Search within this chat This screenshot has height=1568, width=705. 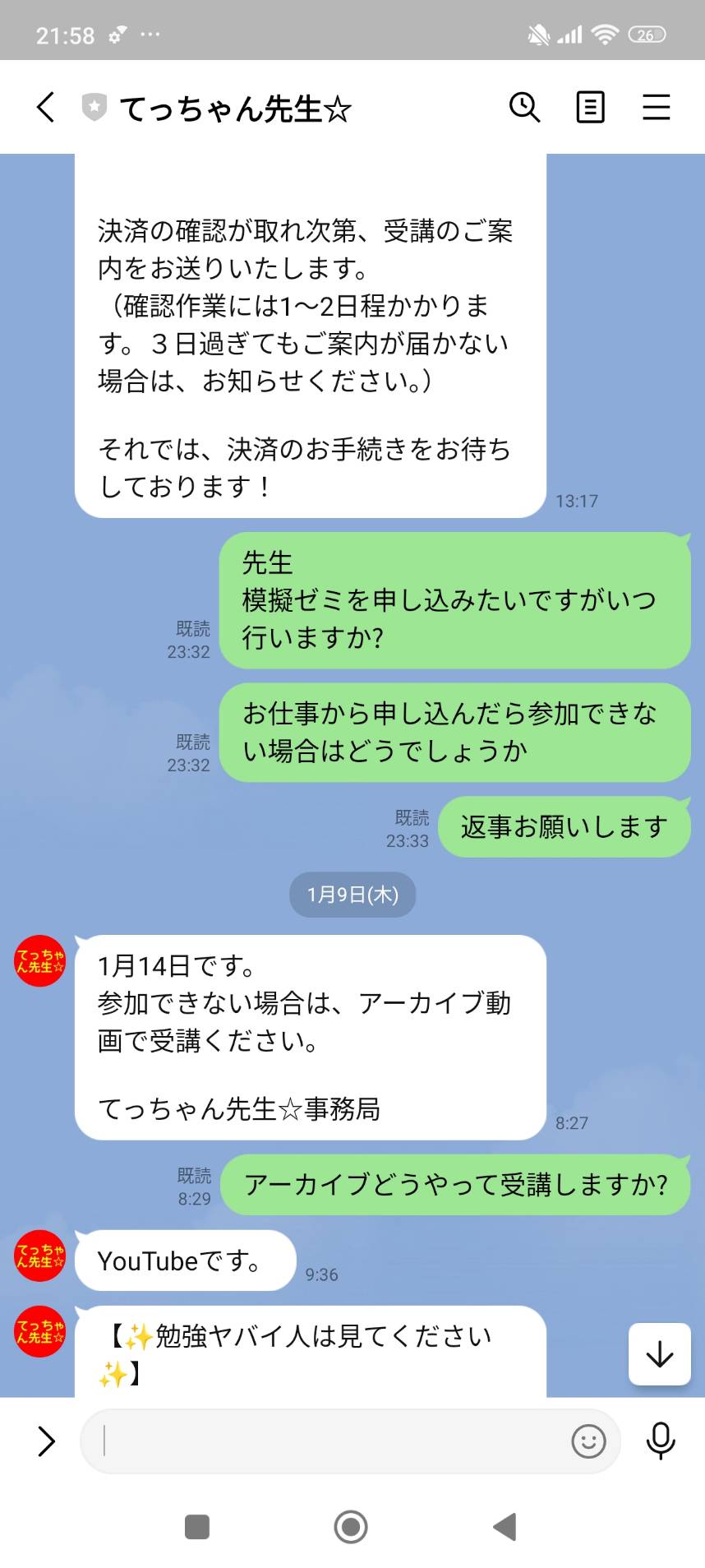point(524,107)
